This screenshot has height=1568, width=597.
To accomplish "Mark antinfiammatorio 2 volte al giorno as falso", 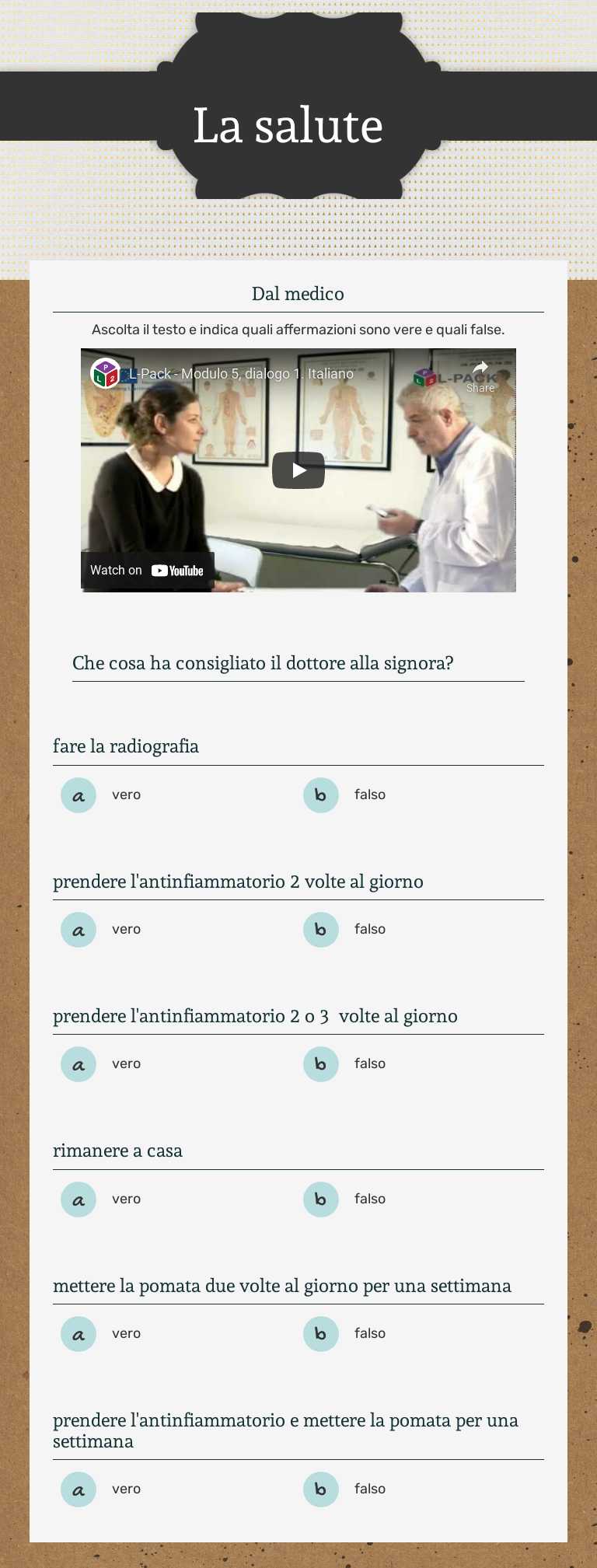I will pos(321,930).
